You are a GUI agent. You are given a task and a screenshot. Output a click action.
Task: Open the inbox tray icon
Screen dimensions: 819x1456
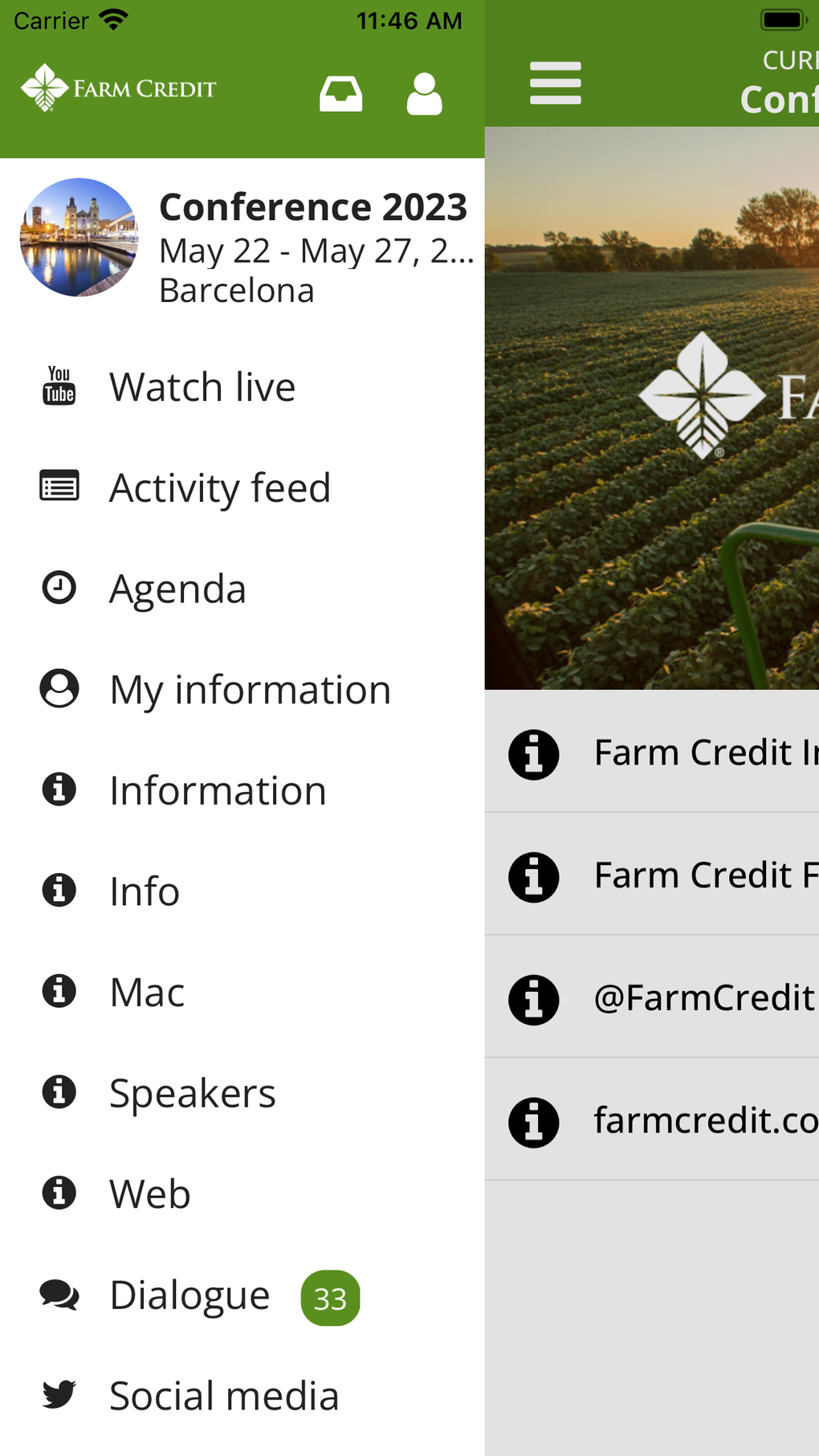(x=340, y=94)
